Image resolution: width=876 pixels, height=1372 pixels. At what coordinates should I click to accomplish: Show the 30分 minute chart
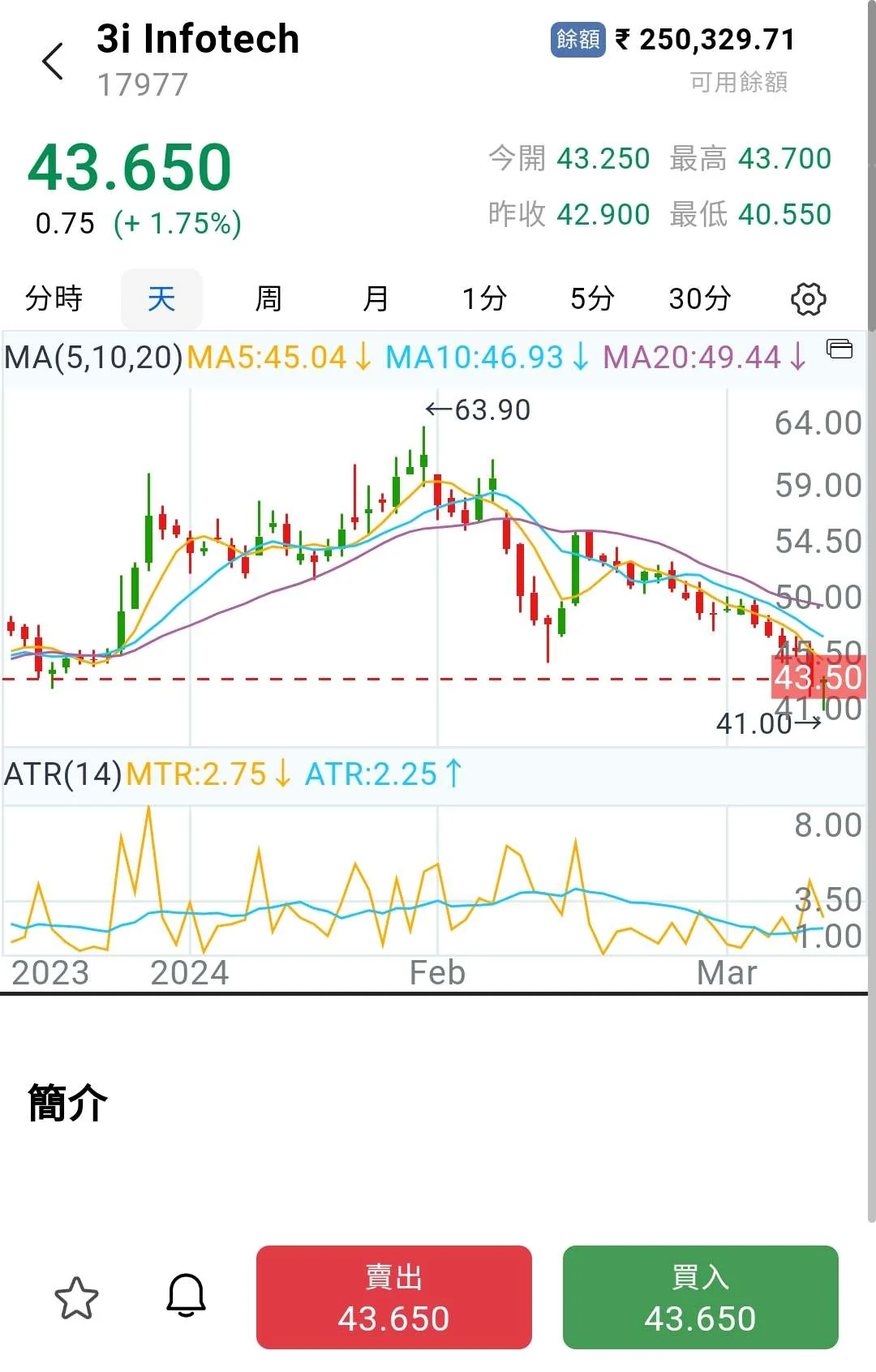point(700,298)
